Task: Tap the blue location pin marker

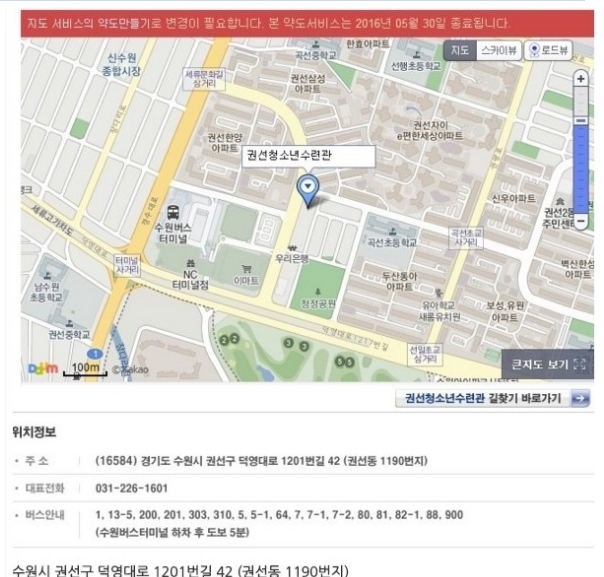Action: (309, 187)
